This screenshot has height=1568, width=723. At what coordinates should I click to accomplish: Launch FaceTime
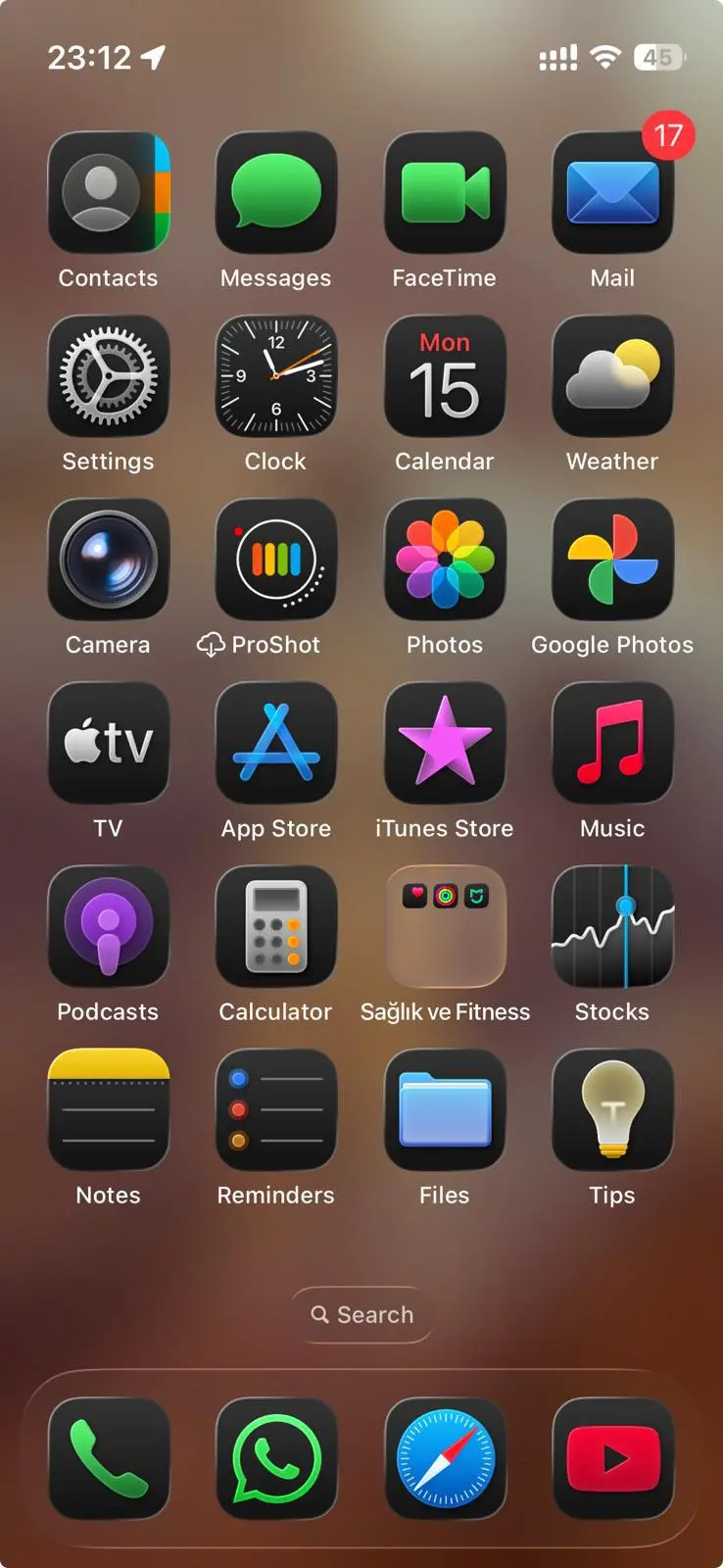click(445, 192)
